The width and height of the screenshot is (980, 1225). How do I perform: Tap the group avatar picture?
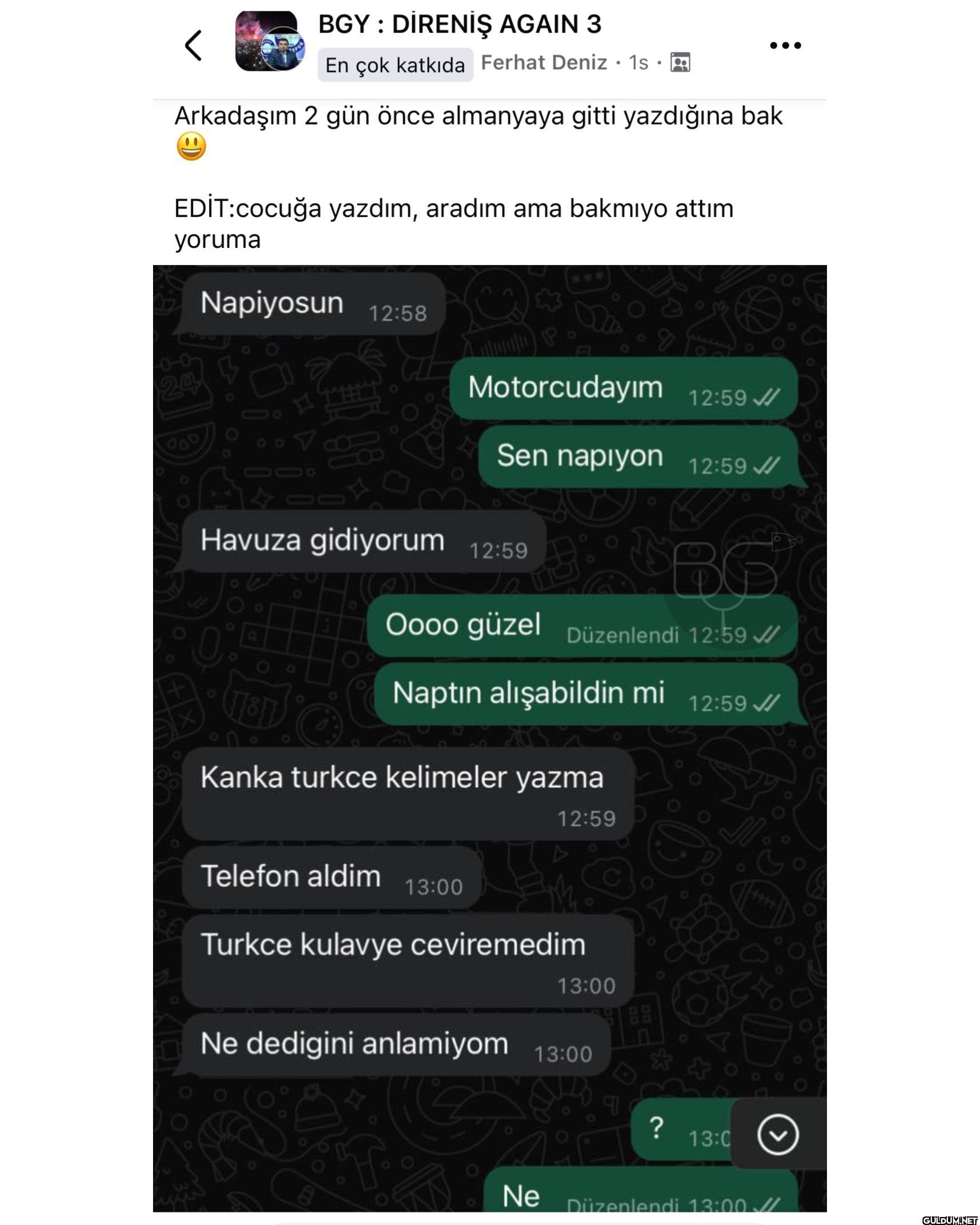point(269,42)
